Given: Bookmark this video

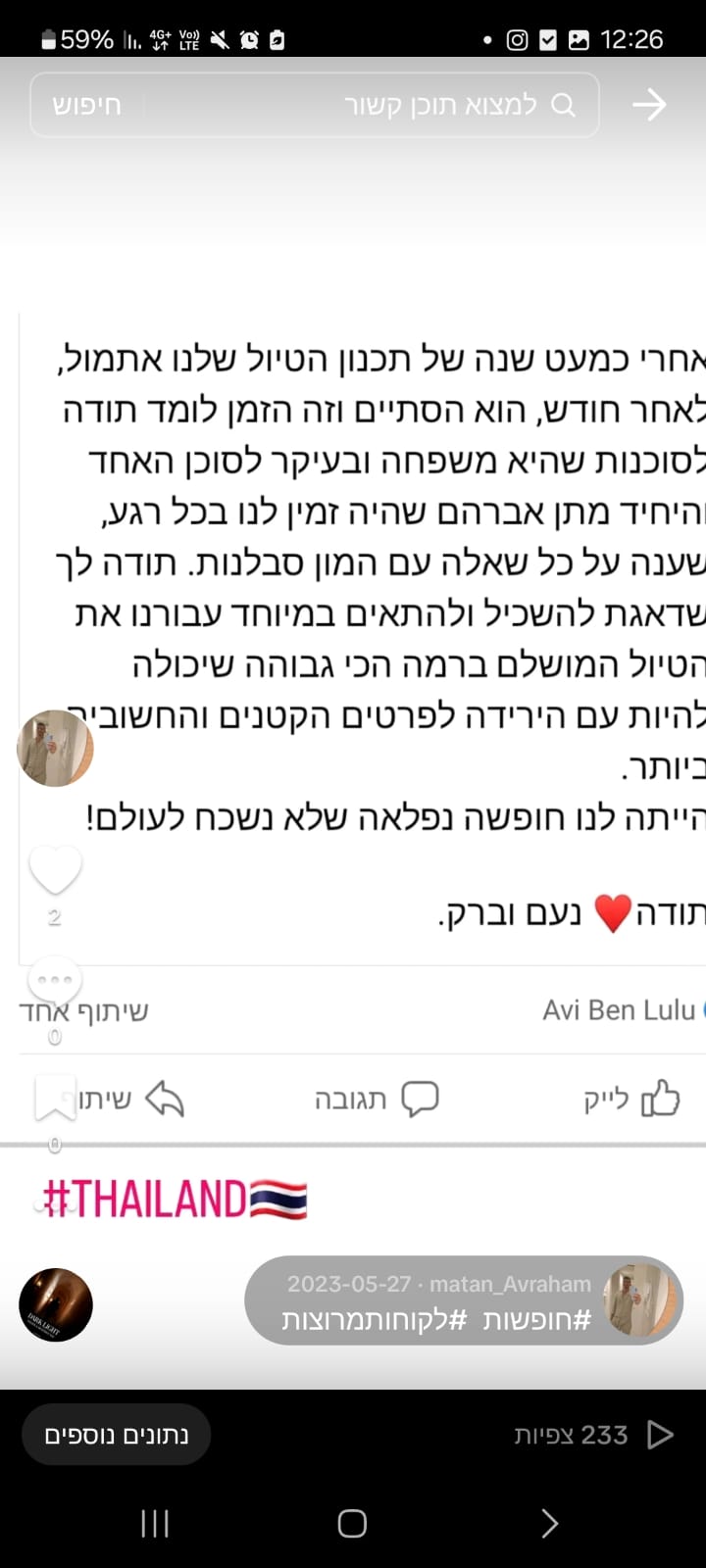Looking at the screenshot, I should click(x=55, y=1098).
